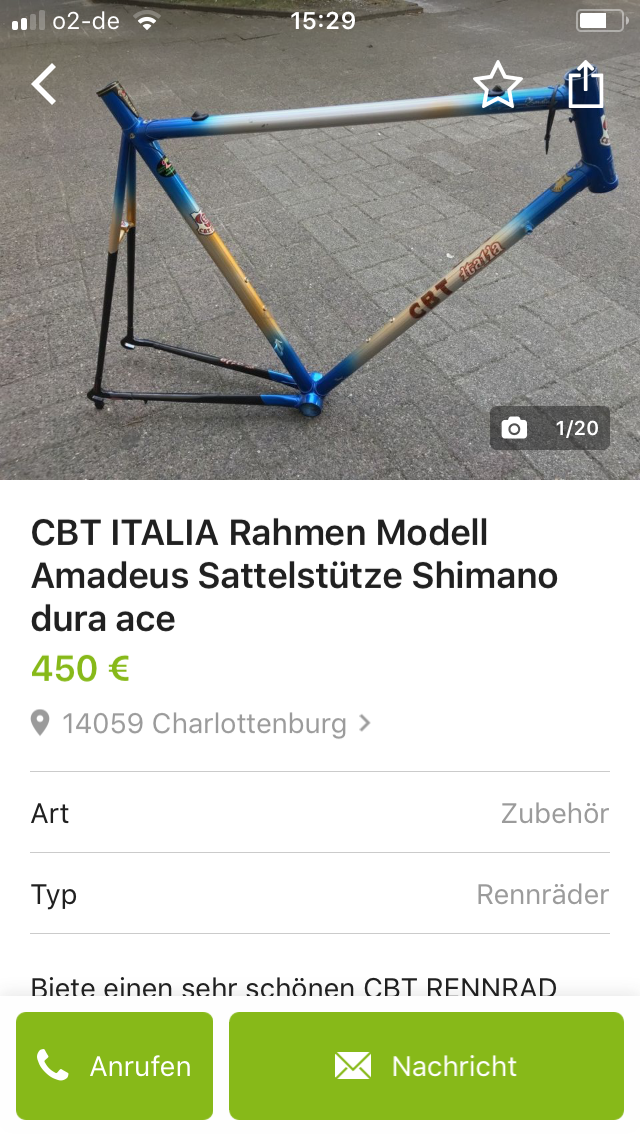
Task: Call the seller via Anrufen
Action: [115, 1066]
